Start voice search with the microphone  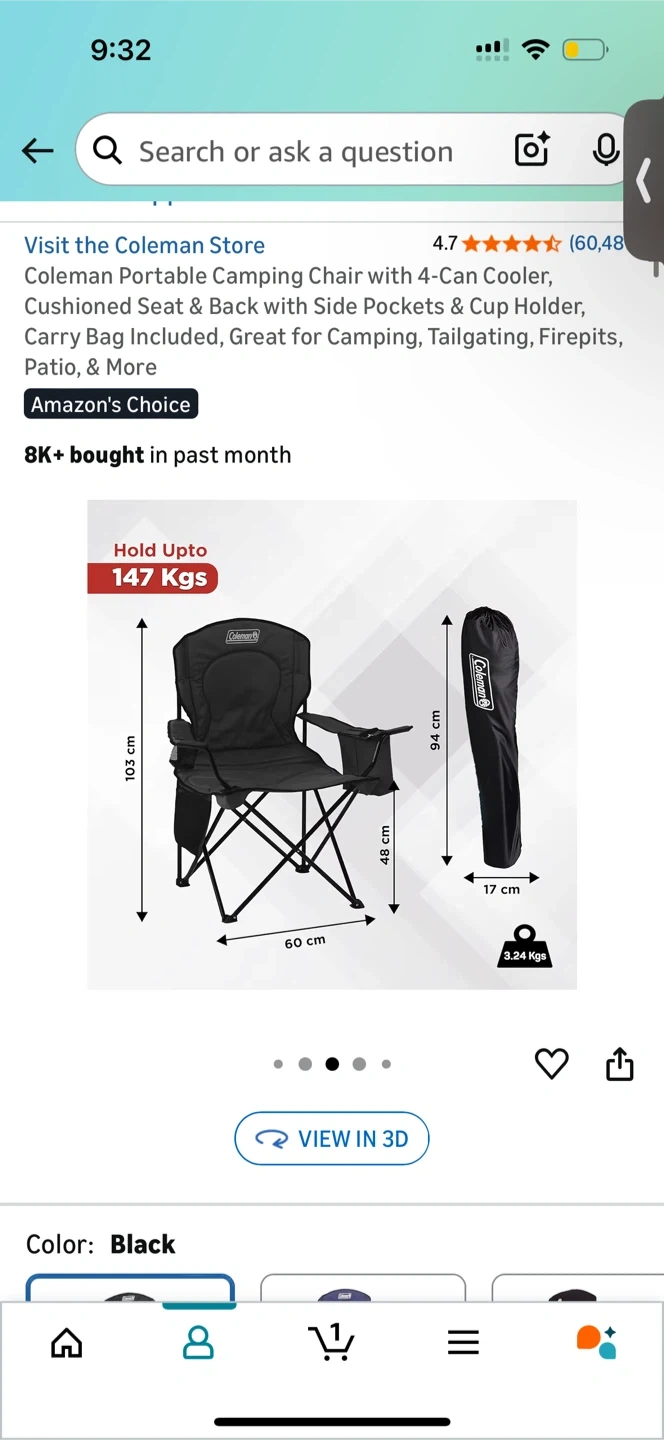(605, 150)
